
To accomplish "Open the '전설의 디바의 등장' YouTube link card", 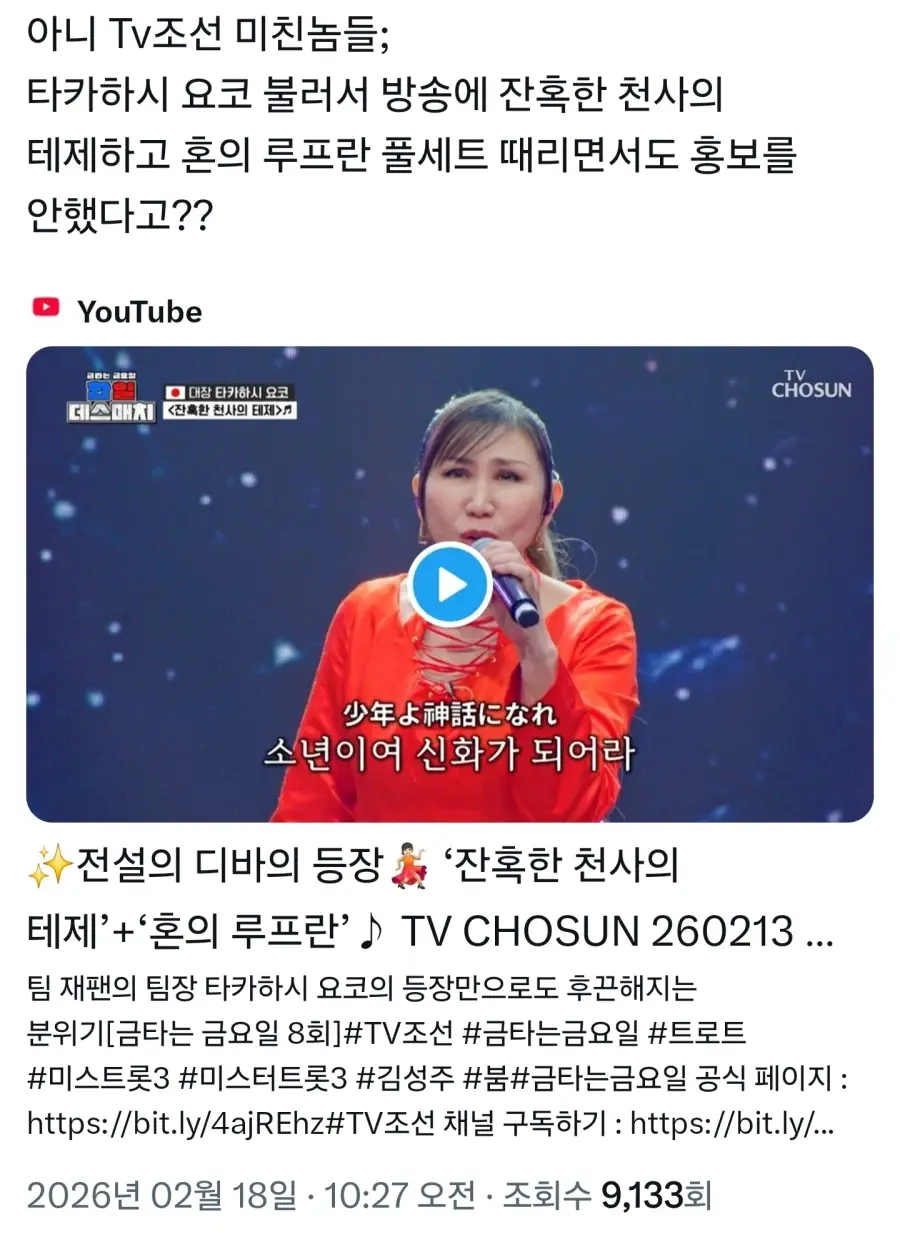I will [430, 898].
